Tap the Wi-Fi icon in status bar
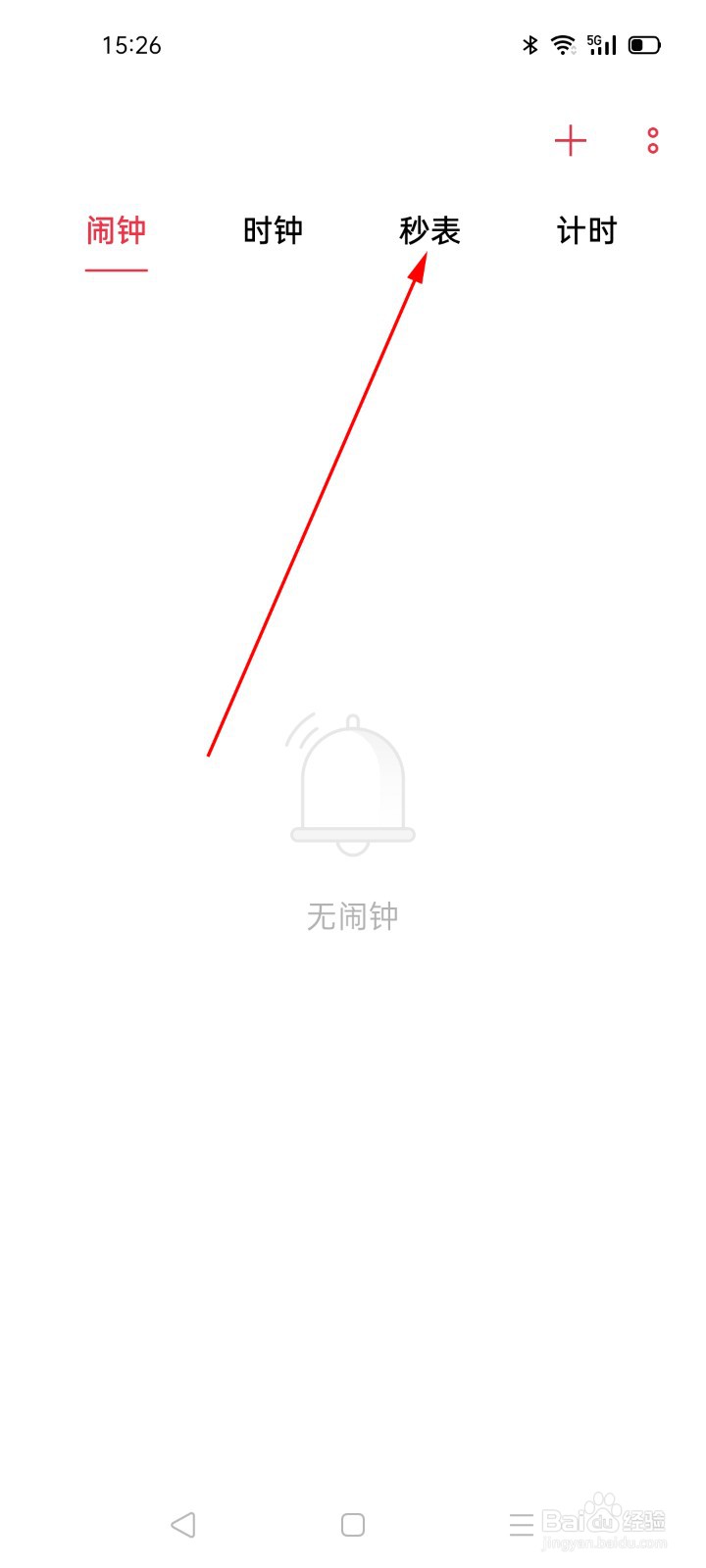The image size is (706, 1568). [x=564, y=44]
